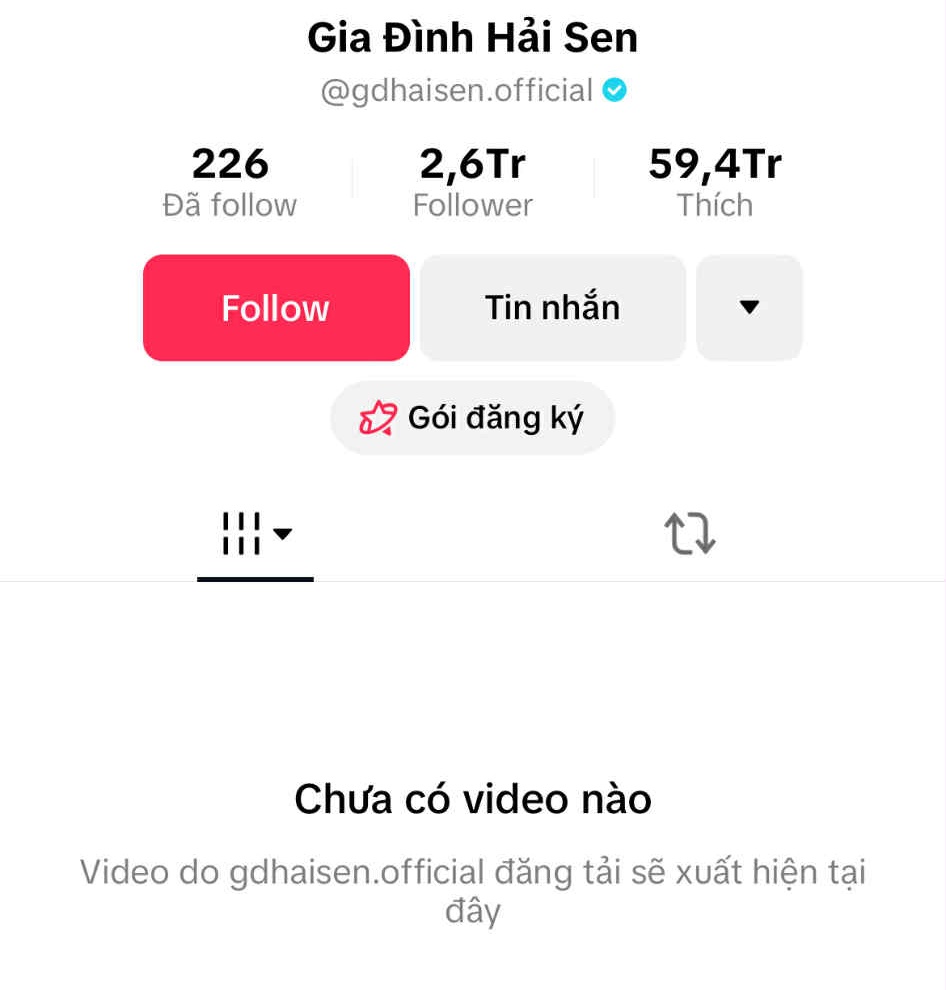This screenshot has height=990, width=946.
Task: Open Tin nhắn to message this account
Action: (x=552, y=308)
